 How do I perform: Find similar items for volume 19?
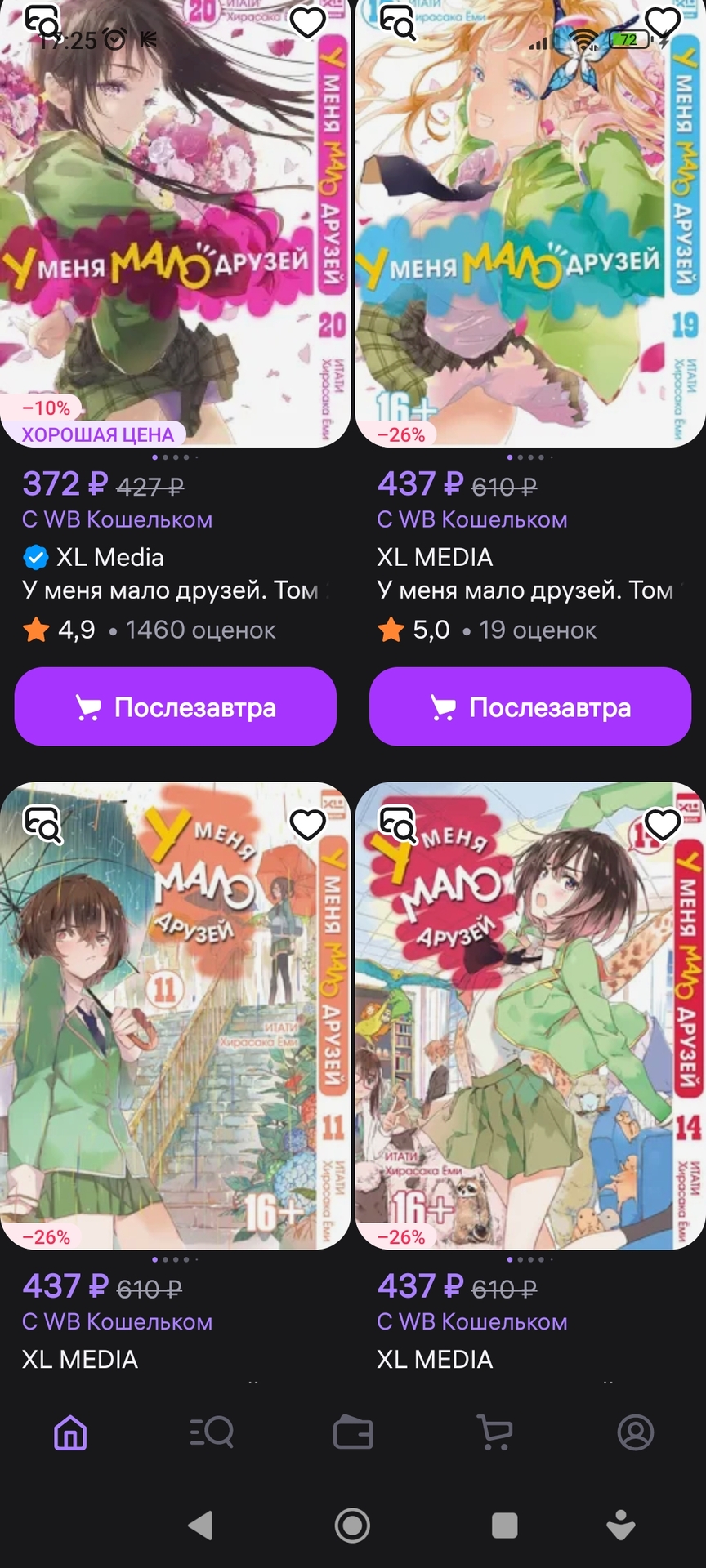[398, 21]
